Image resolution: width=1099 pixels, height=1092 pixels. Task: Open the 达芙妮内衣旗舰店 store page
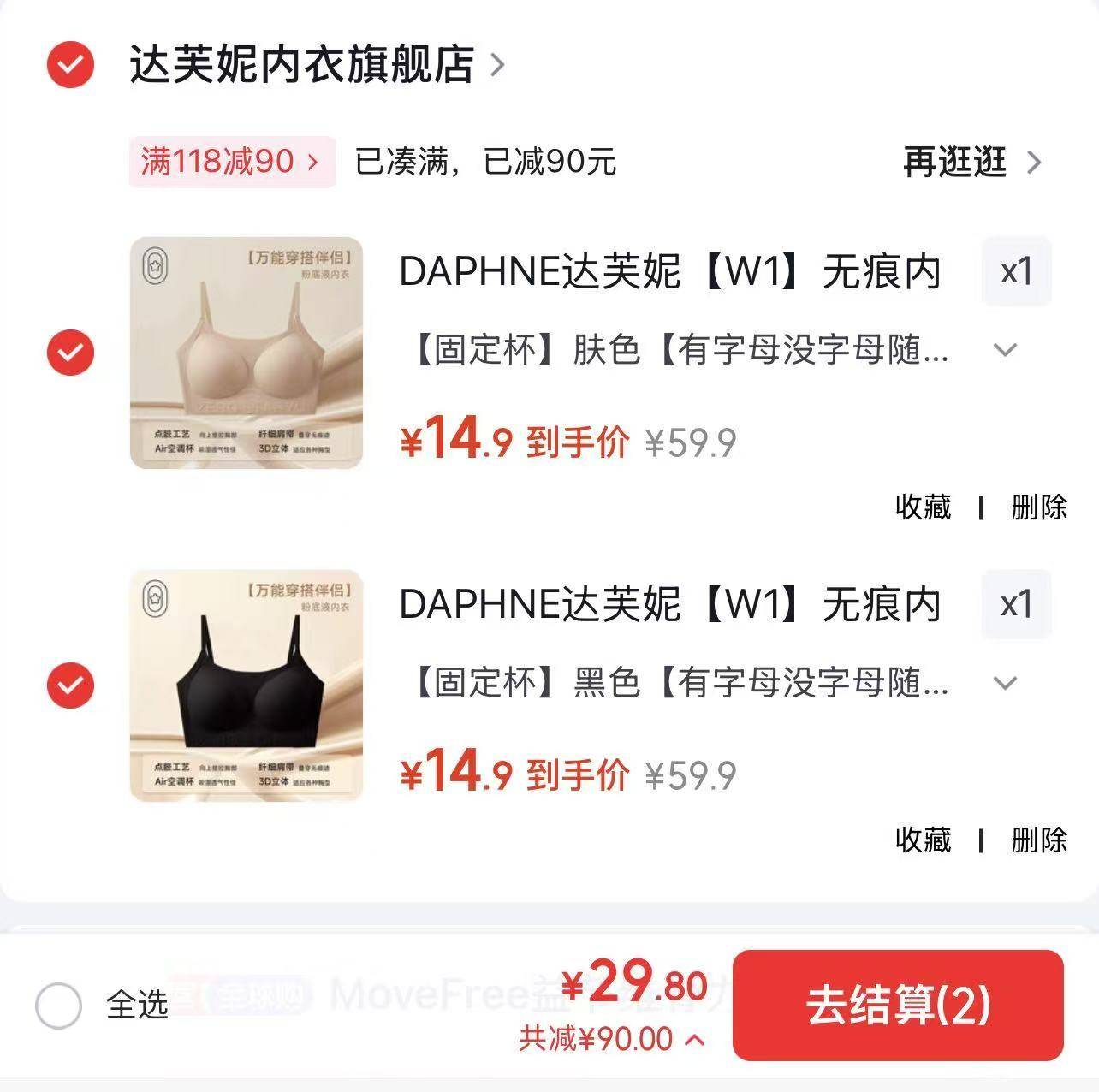point(317,64)
